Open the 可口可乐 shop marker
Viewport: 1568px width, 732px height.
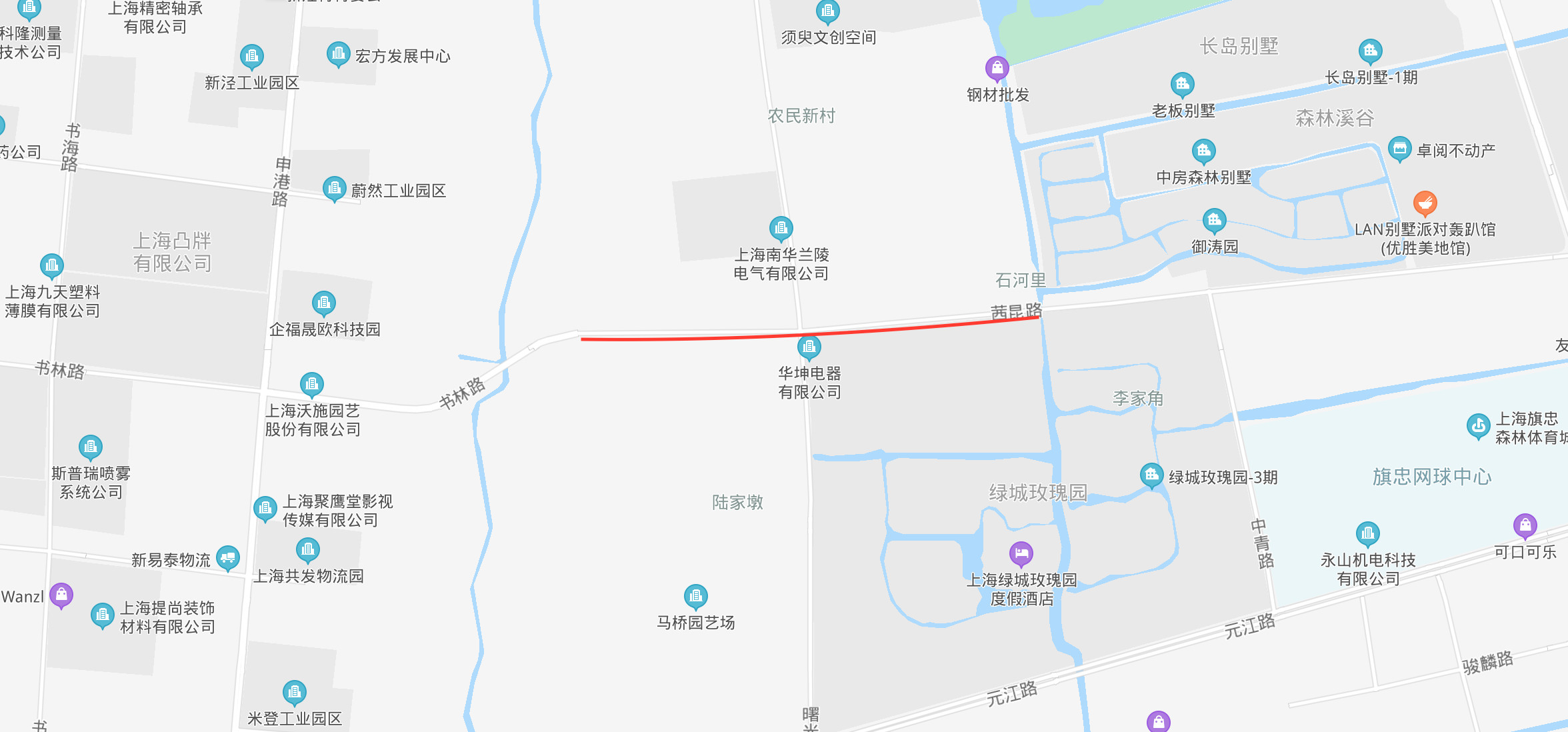point(1525,525)
